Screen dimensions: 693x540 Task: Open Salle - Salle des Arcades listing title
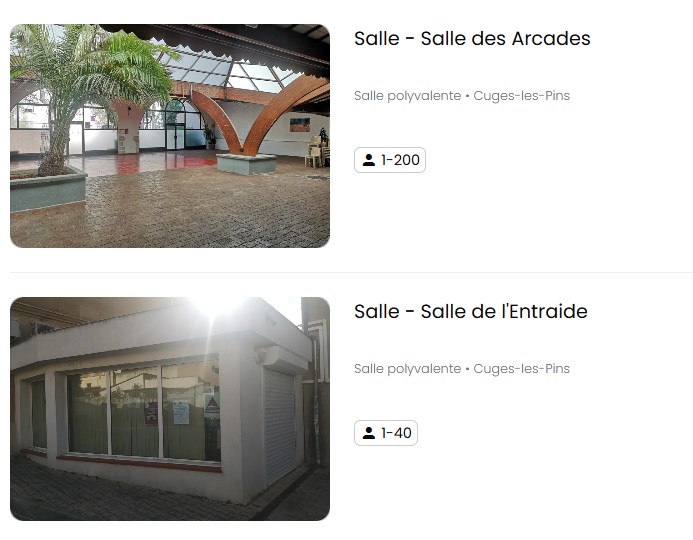click(x=472, y=39)
